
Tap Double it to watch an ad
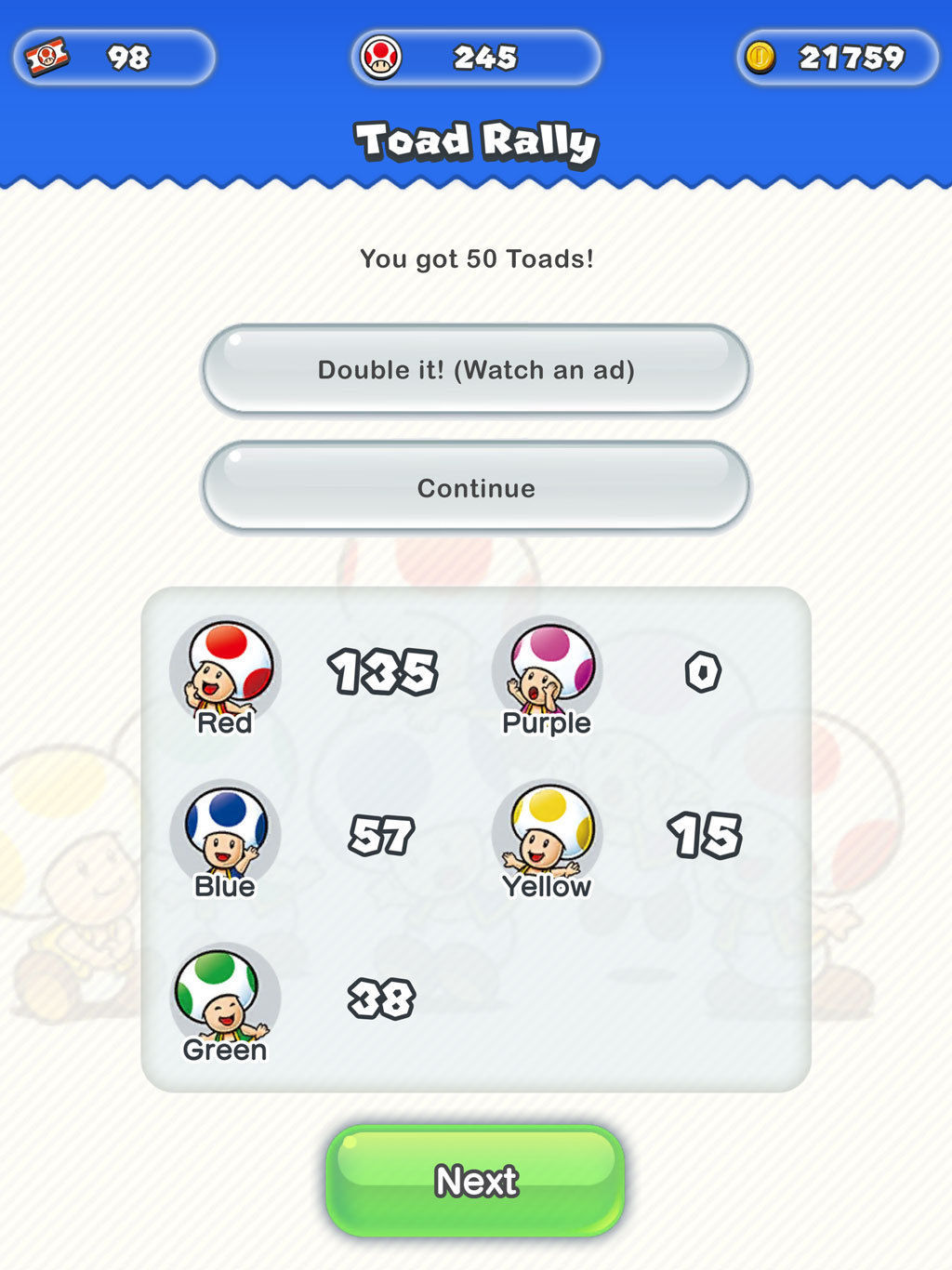[x=475, y=370]
